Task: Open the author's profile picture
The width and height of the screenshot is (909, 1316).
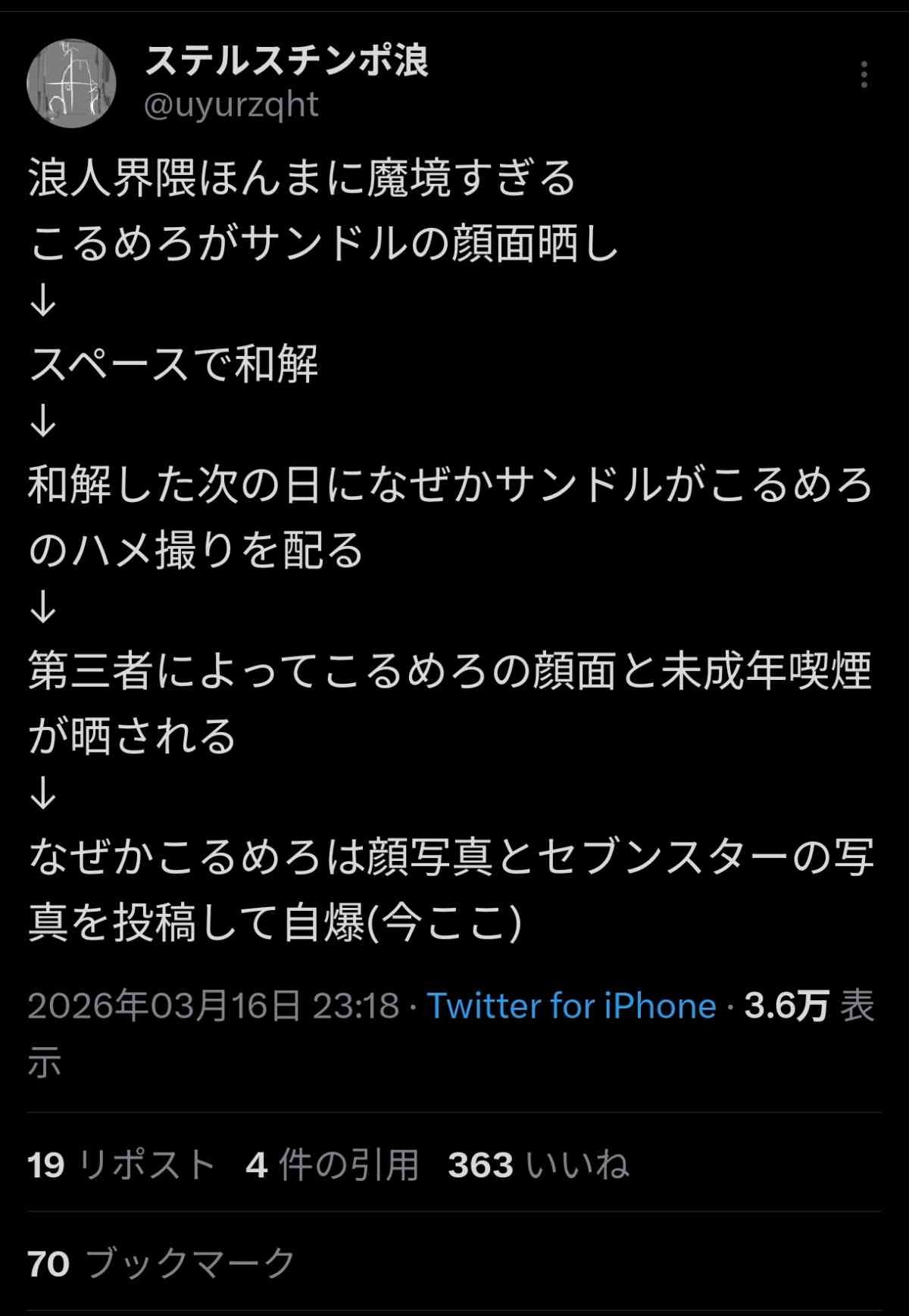Action: [x=71, y=83]
